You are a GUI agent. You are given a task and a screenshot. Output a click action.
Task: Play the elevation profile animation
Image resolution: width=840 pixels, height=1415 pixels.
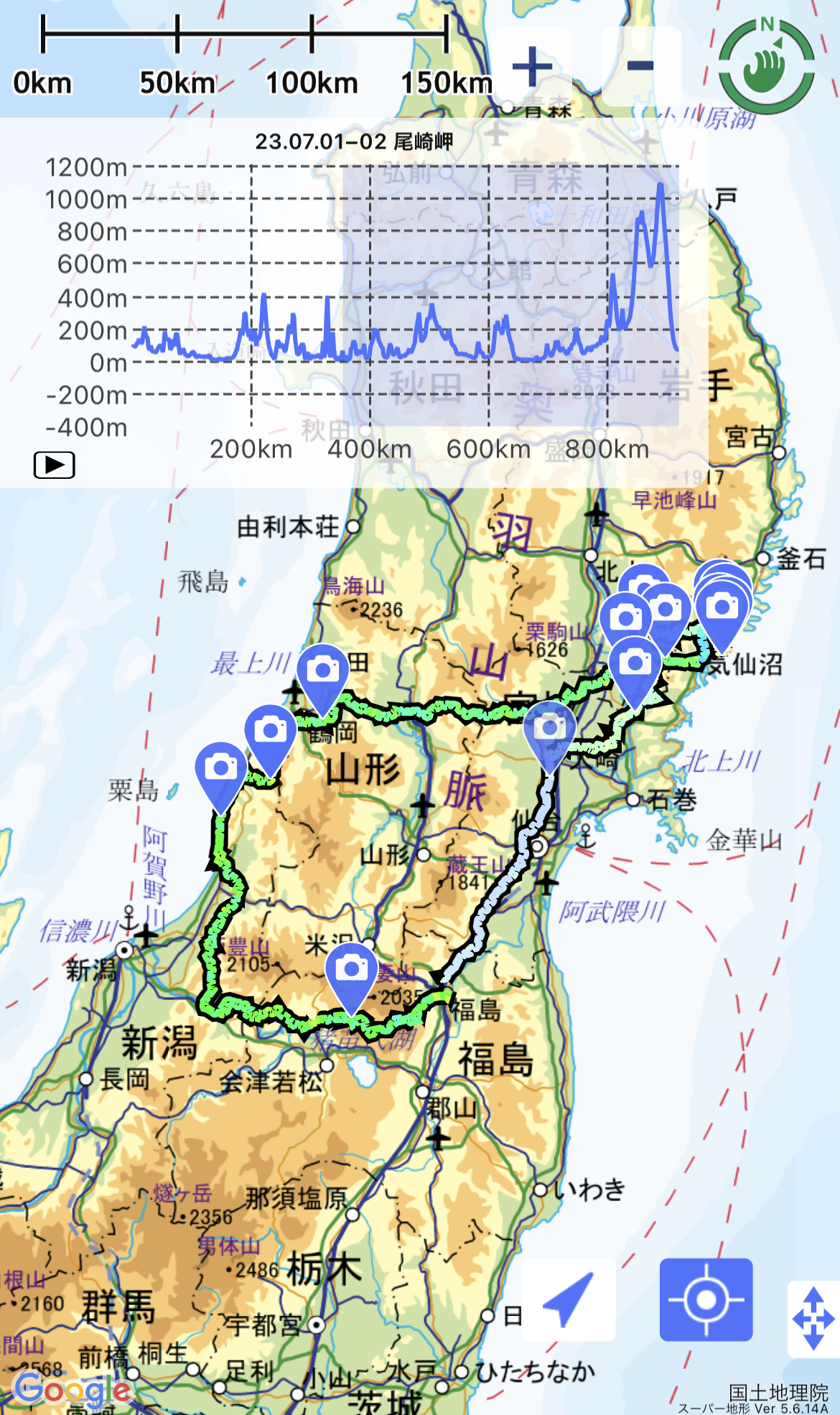[55, 465]
